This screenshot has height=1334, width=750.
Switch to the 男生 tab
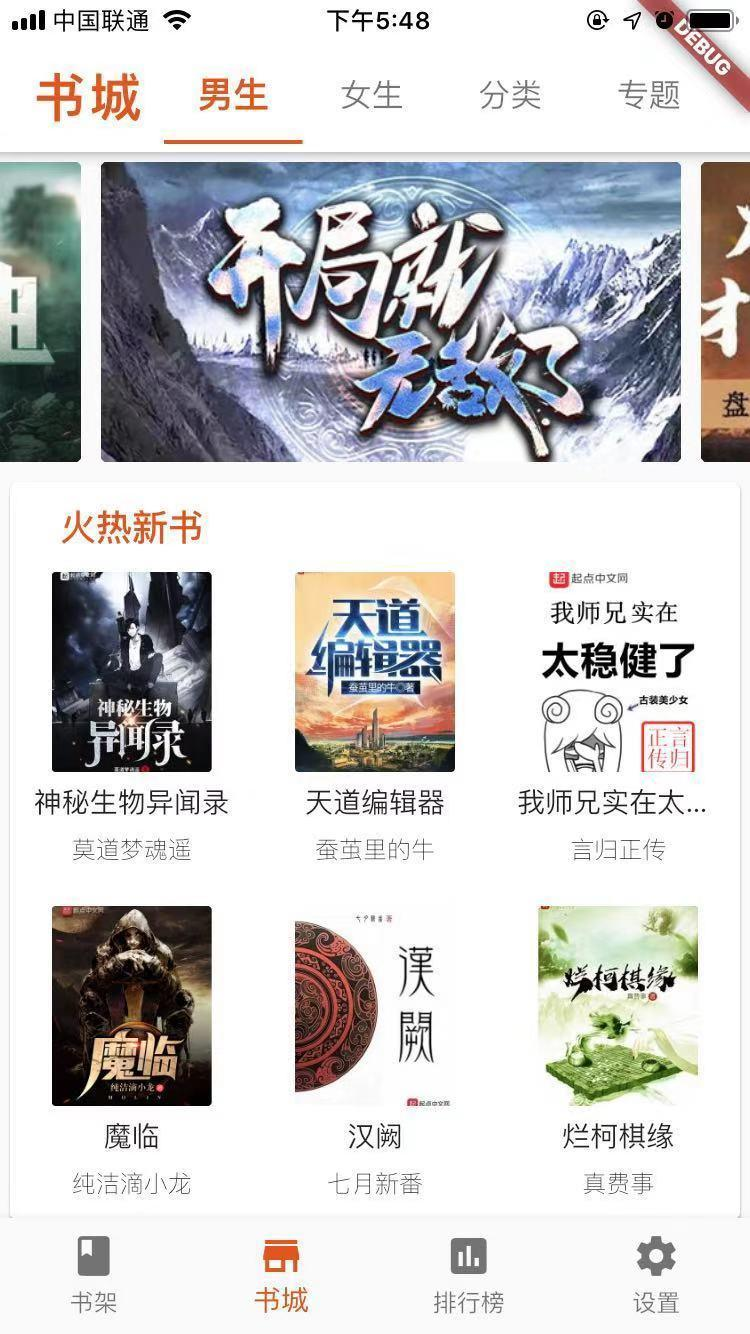233,96
